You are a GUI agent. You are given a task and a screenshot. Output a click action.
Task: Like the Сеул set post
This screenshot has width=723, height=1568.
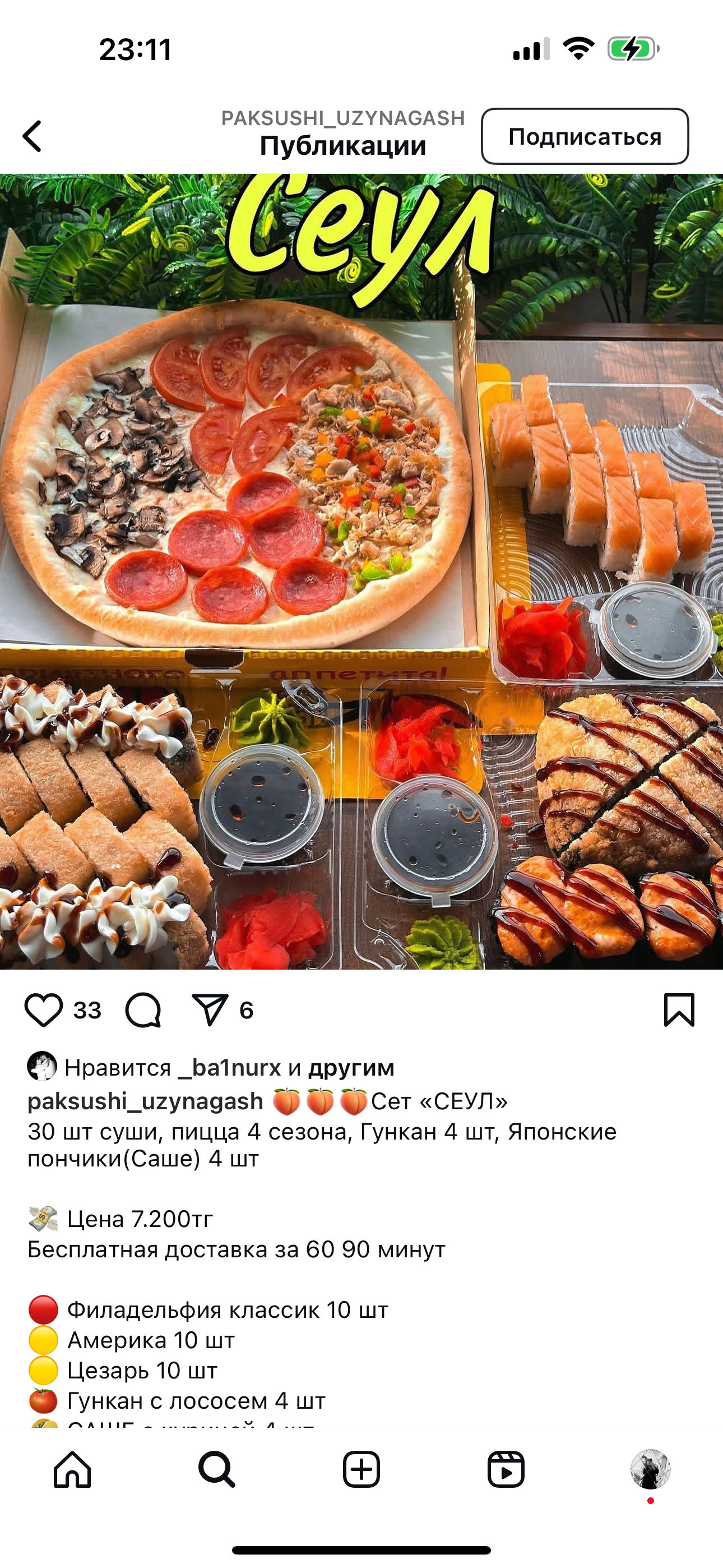[44, 1011]
